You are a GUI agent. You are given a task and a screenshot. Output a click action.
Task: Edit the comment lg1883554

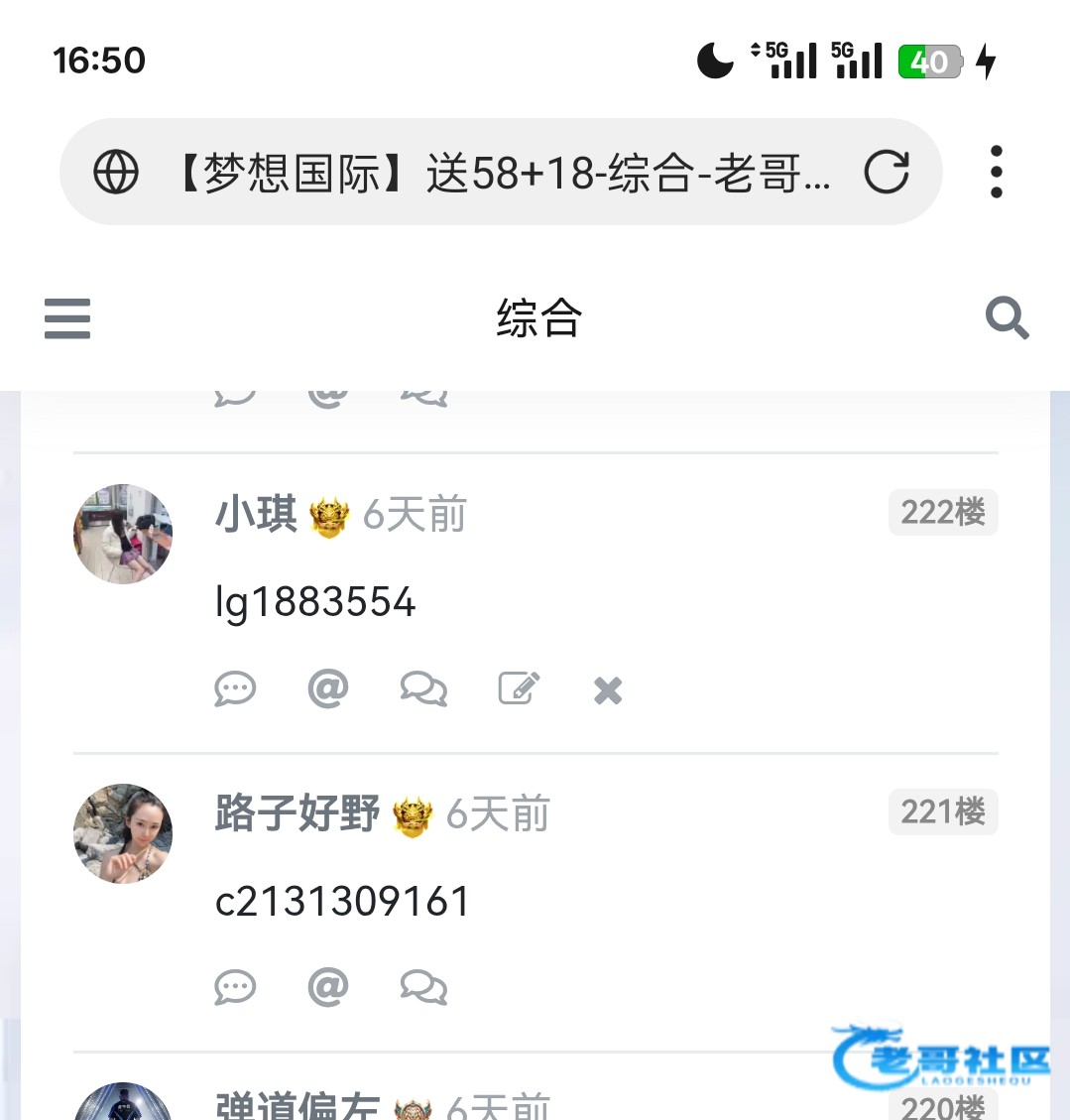click(x=519, y=688)
